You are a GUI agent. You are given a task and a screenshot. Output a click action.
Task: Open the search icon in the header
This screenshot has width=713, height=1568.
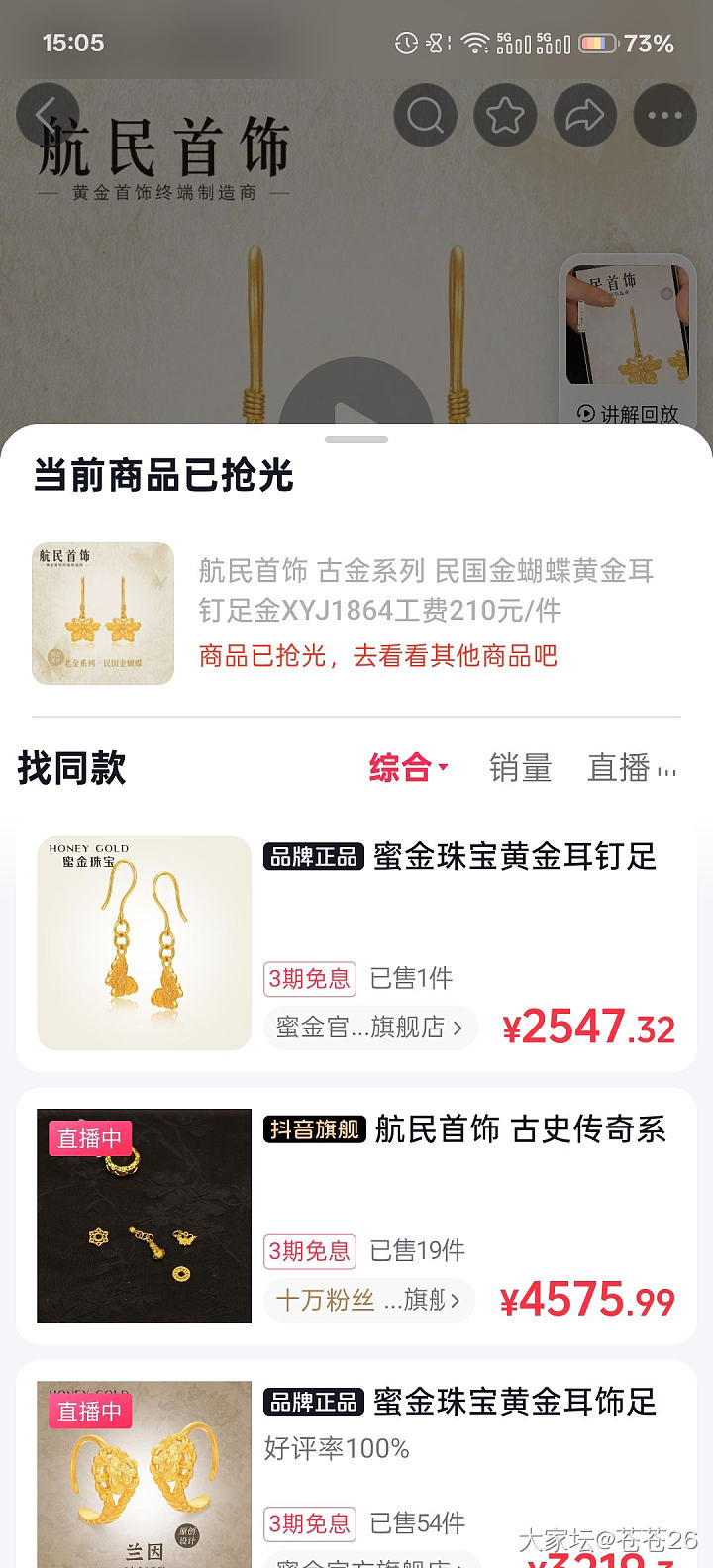[x=426, y=116]
